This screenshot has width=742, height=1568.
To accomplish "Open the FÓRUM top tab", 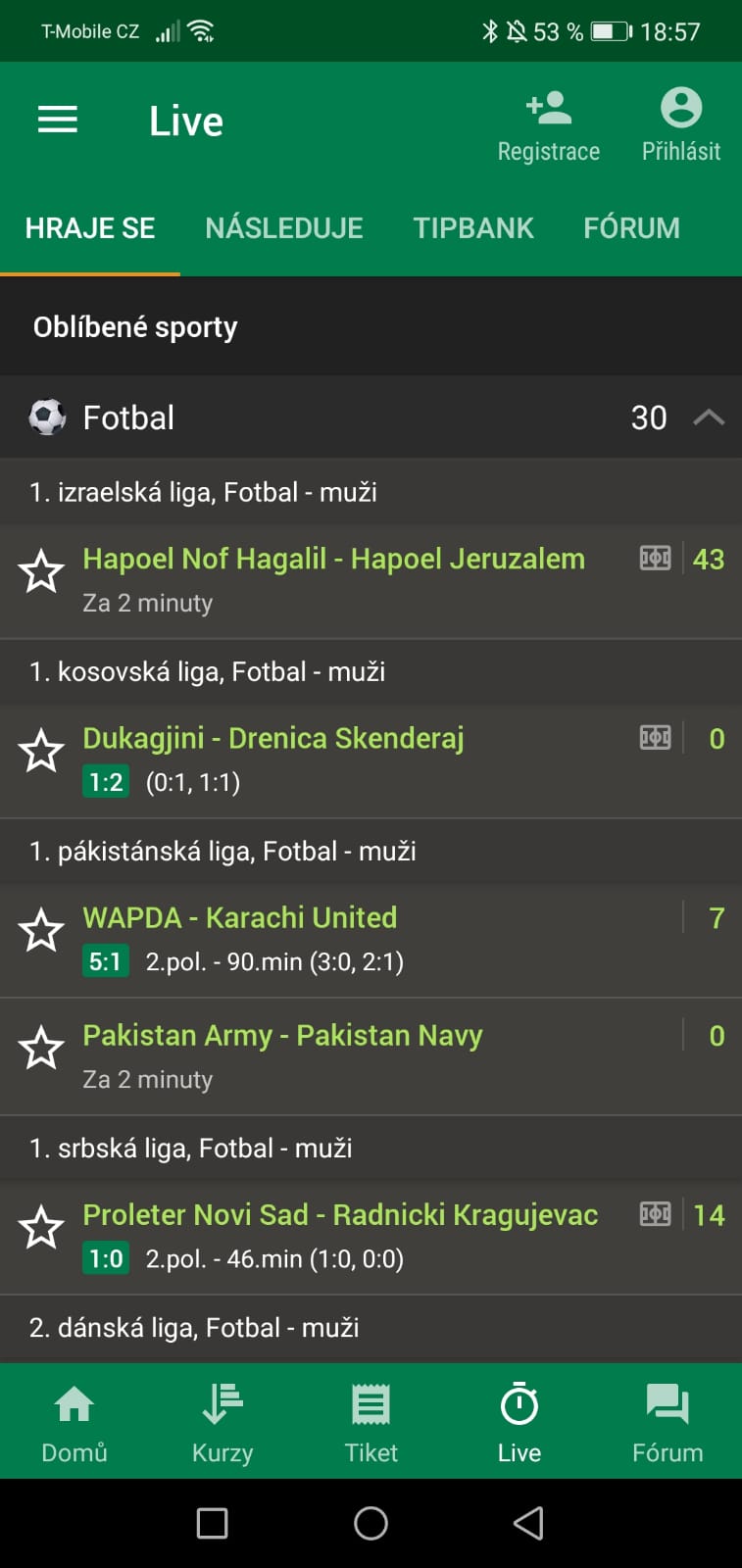I will pyautogui.click(x=631, y=228).
